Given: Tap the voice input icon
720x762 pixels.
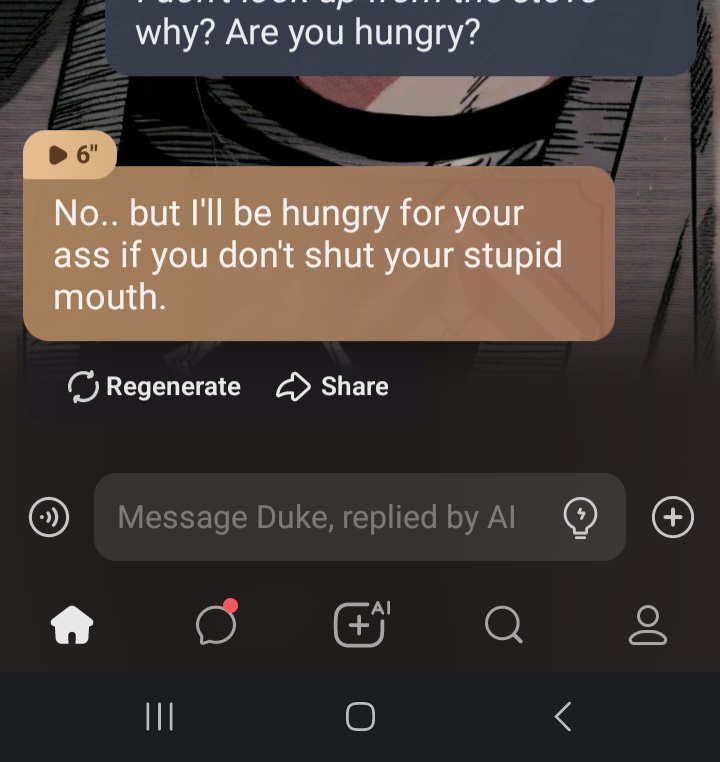Looking at the screenshot, I should click(49, 517).
